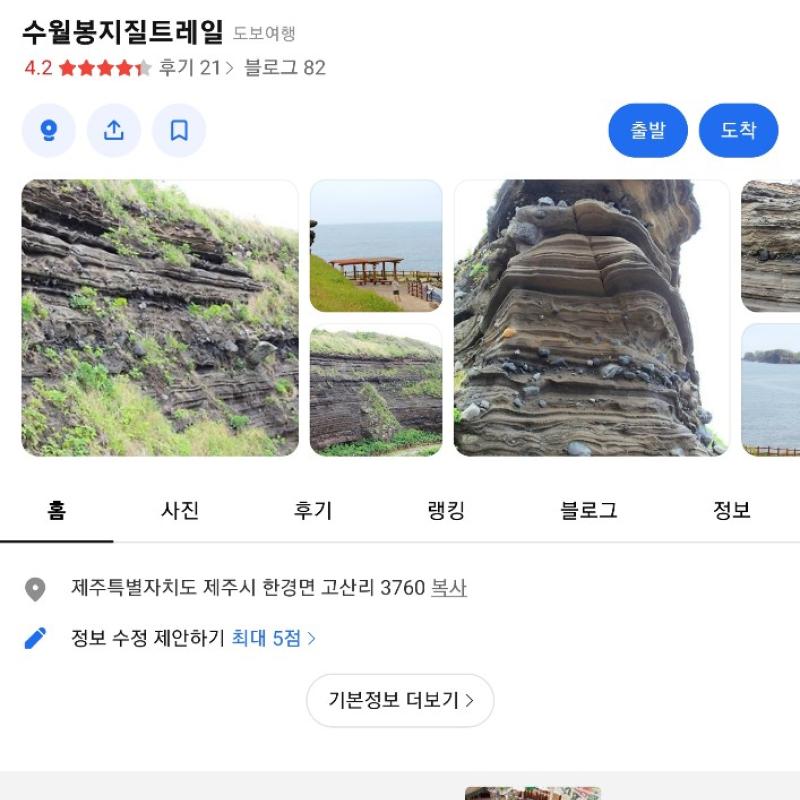Expand 기본정보 더보기
This screenshot has height=800, width=800.
tap(400, 700)
